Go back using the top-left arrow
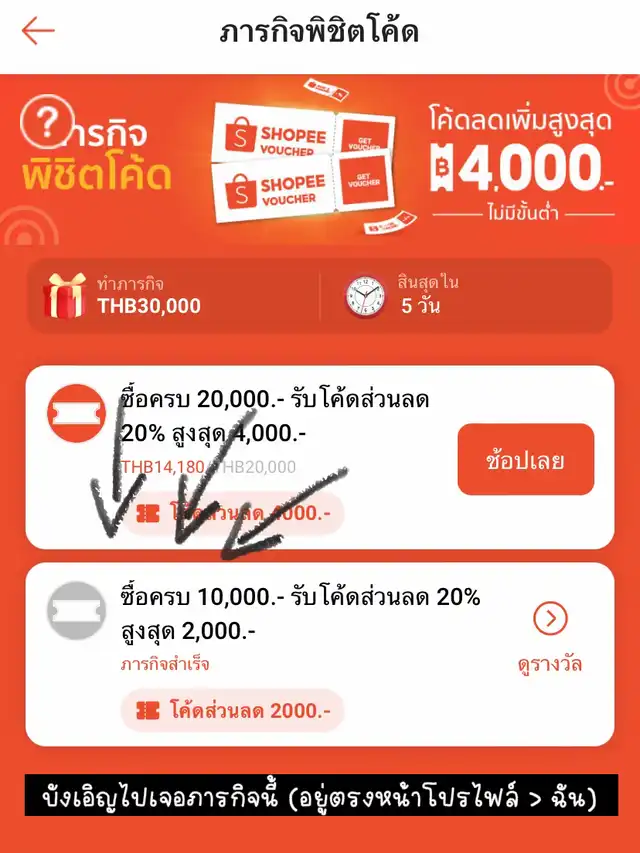640x853 pixels. pyautogui.click(x=38, y=32)
